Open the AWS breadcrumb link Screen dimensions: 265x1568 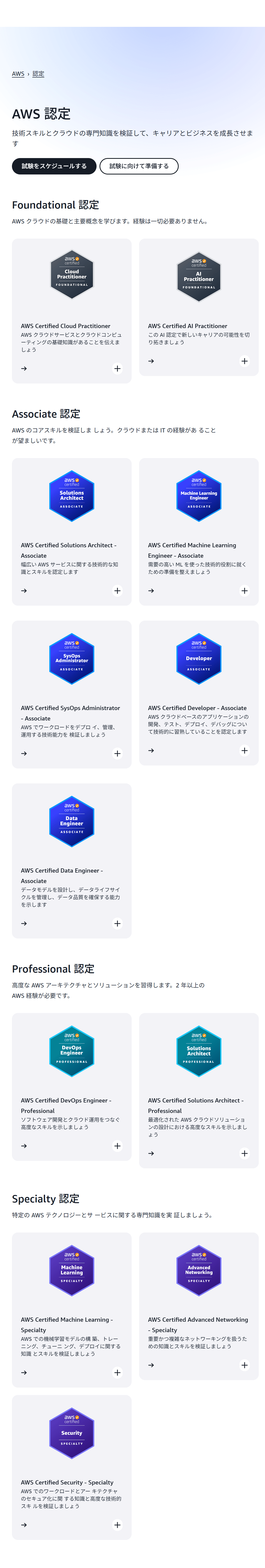(x=18, y=74)
